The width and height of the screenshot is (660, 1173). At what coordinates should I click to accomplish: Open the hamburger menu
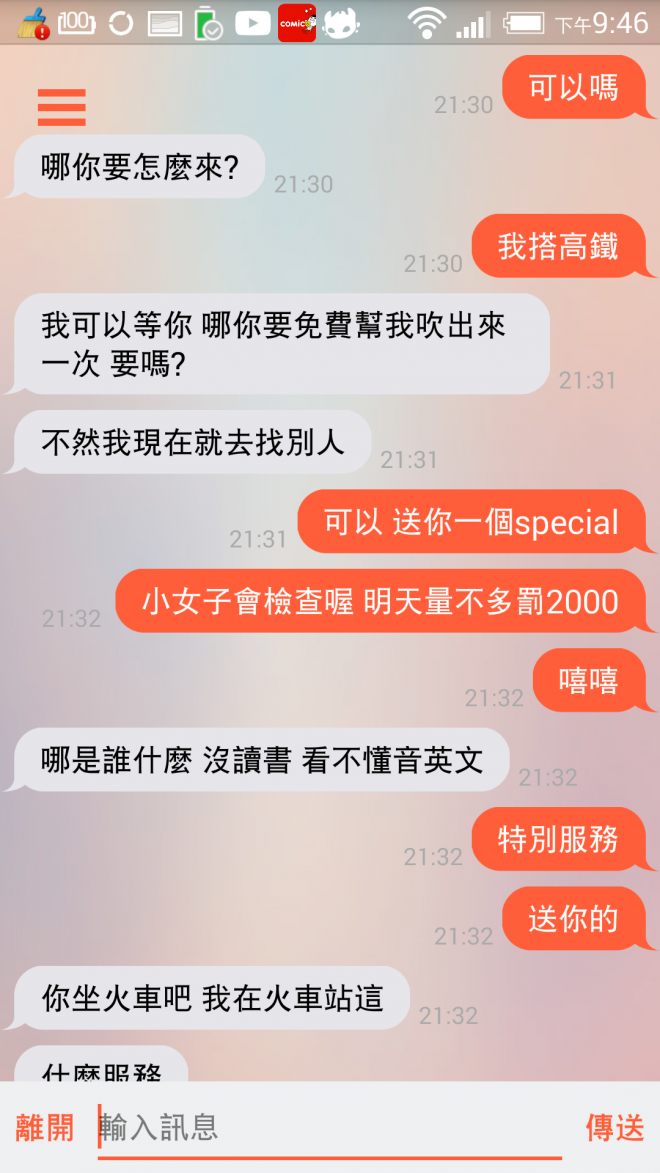pos(61,107)
